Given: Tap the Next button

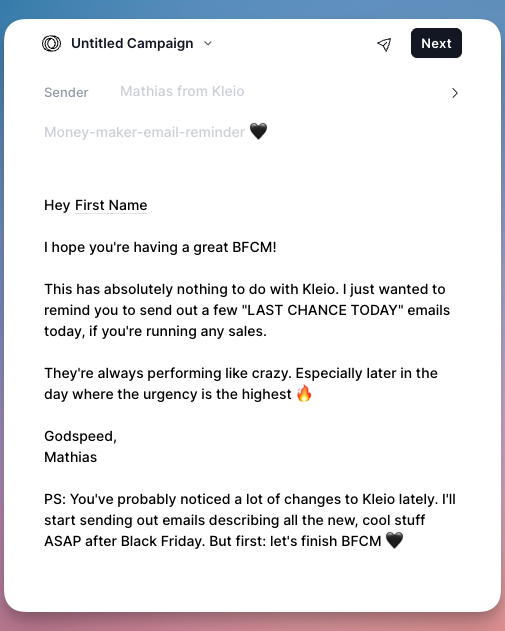Looking at the screenshot, I should point(436,43).
